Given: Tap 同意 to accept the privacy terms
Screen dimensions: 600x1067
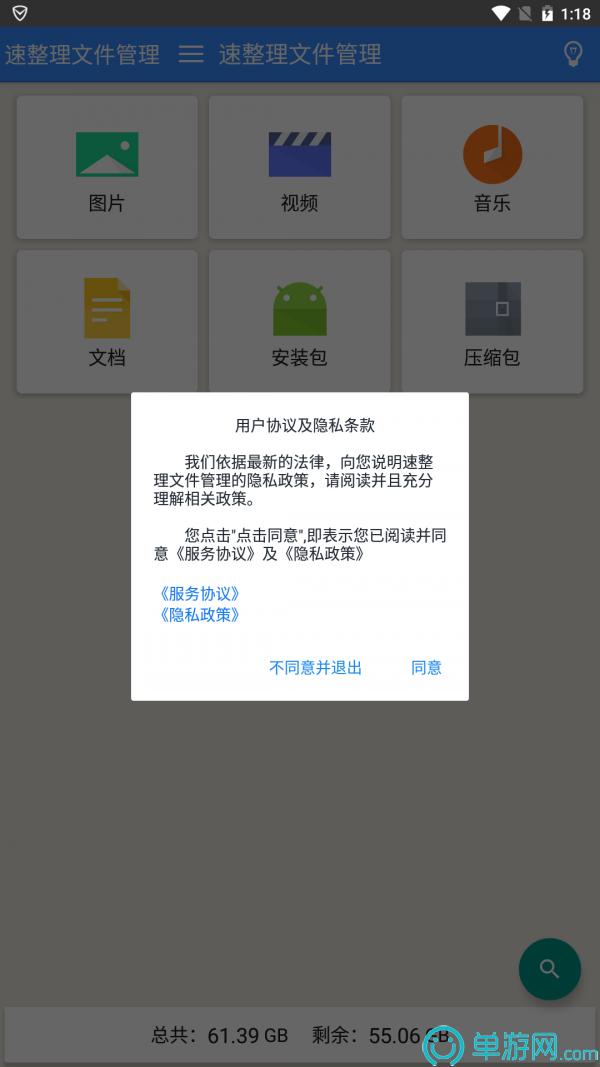Looking at the screenshot, I should tap(426, 668).
